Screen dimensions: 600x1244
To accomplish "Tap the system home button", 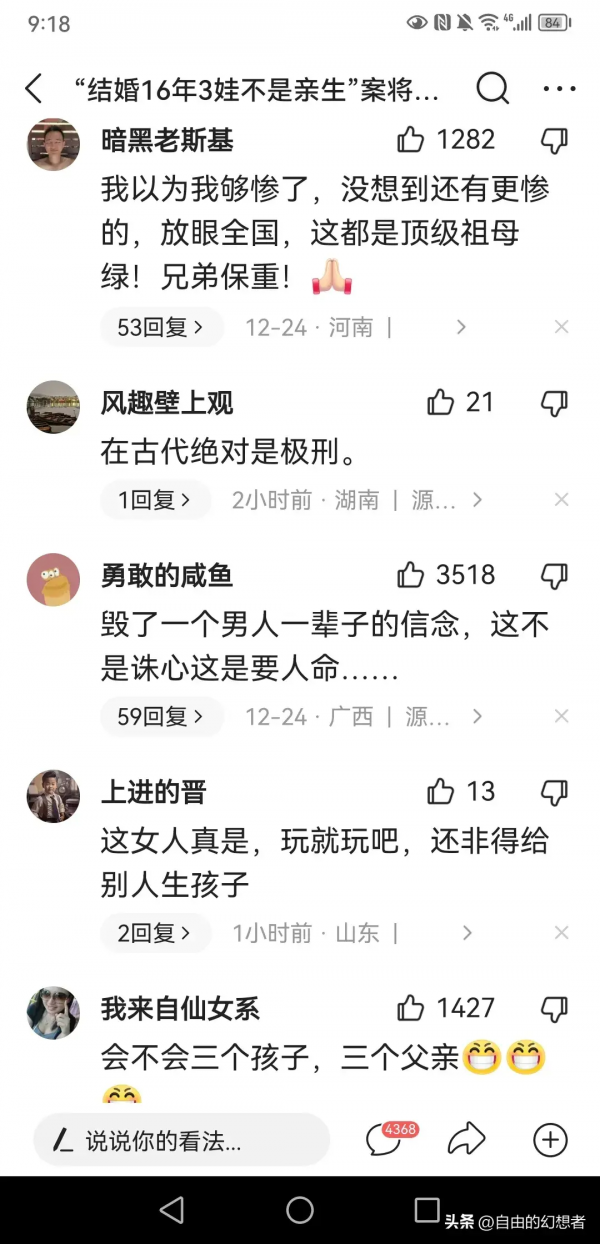I will [x=300, y=1210].
